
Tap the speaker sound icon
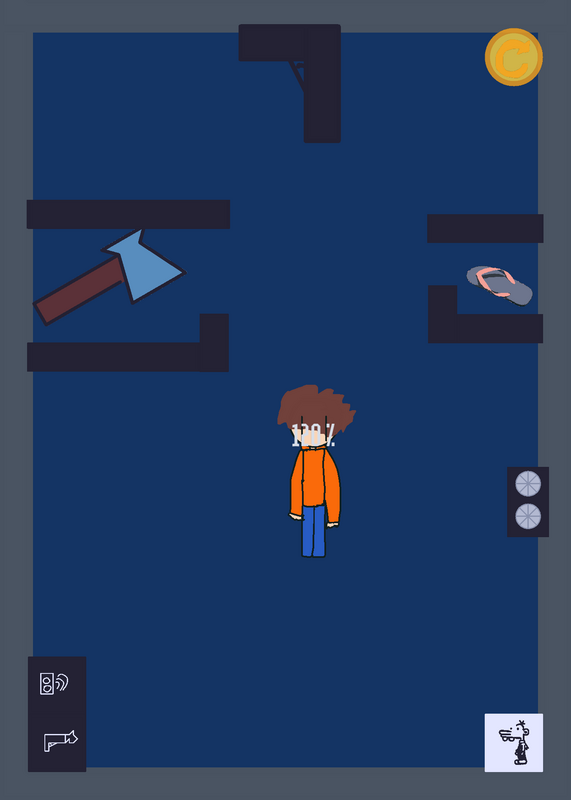coord(54,684)
